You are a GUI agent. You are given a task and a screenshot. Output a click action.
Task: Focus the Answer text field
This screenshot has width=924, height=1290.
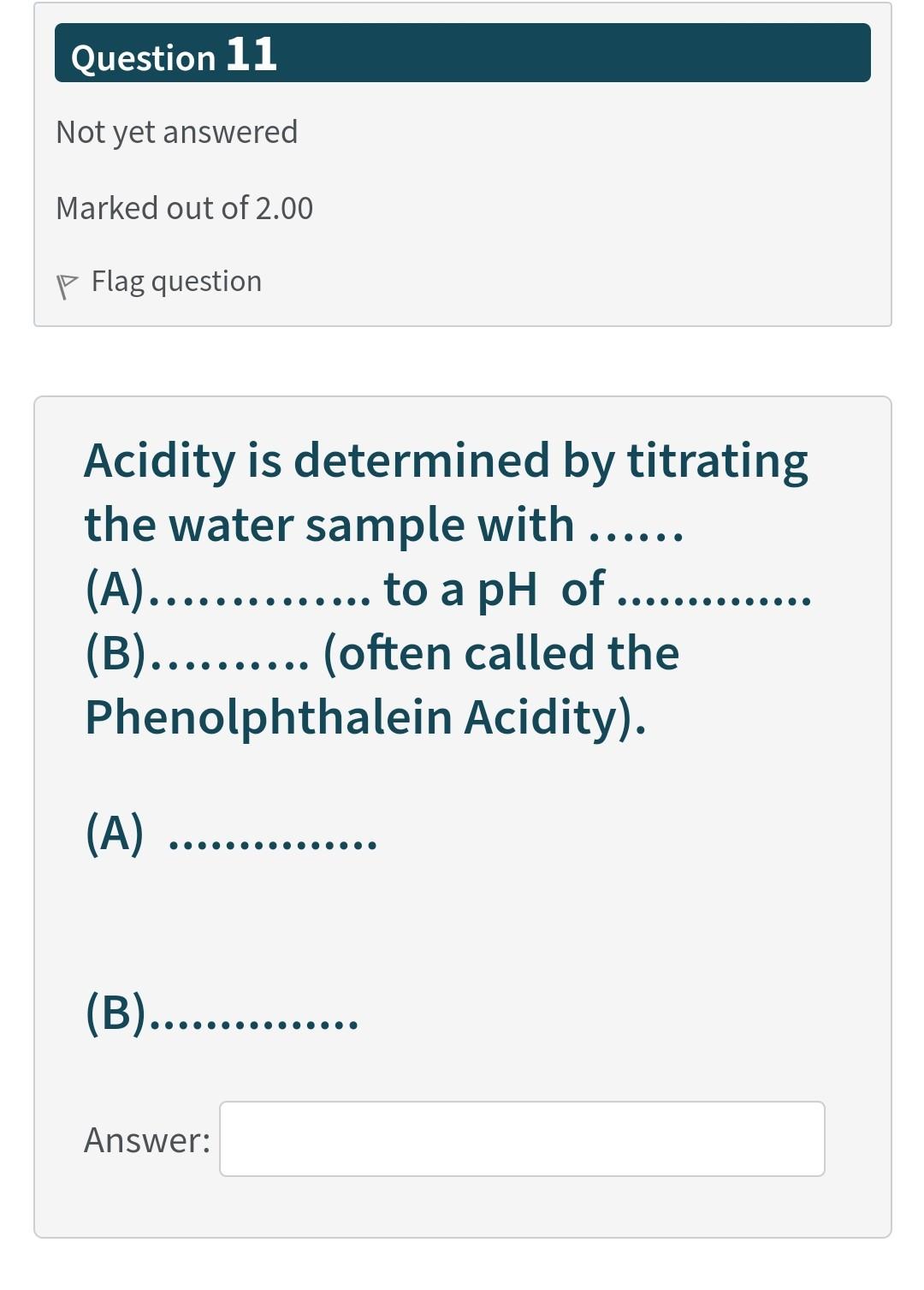[522, 1138]
